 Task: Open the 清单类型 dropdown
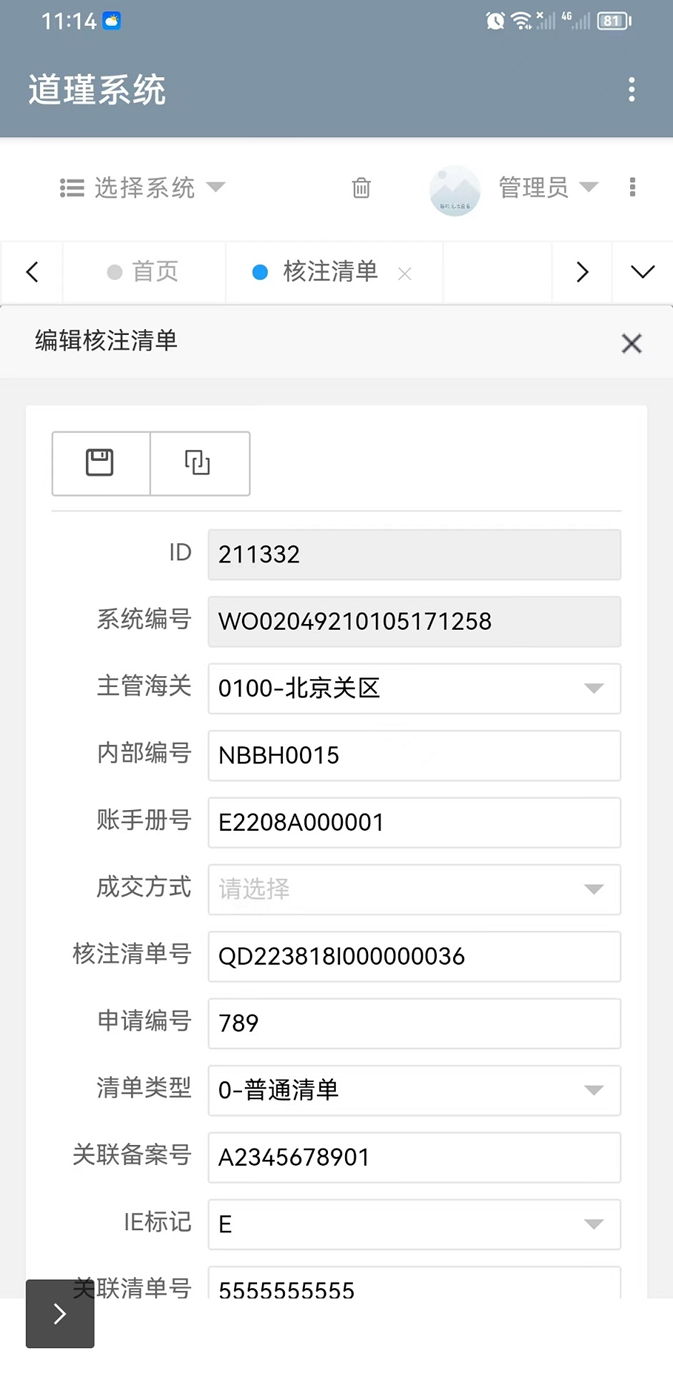click(414, 1091)
